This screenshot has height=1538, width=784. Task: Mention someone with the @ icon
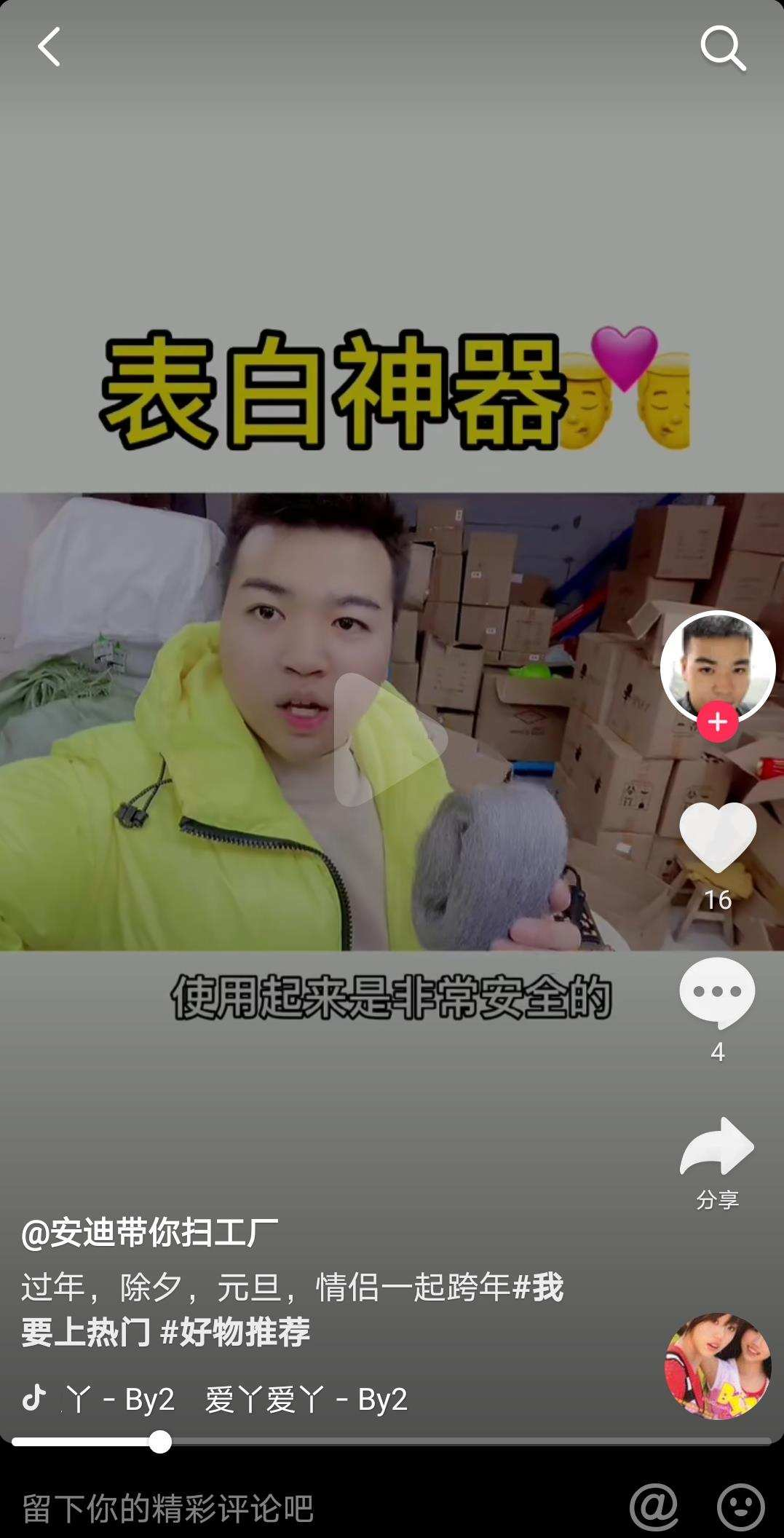coord(654,1507)
